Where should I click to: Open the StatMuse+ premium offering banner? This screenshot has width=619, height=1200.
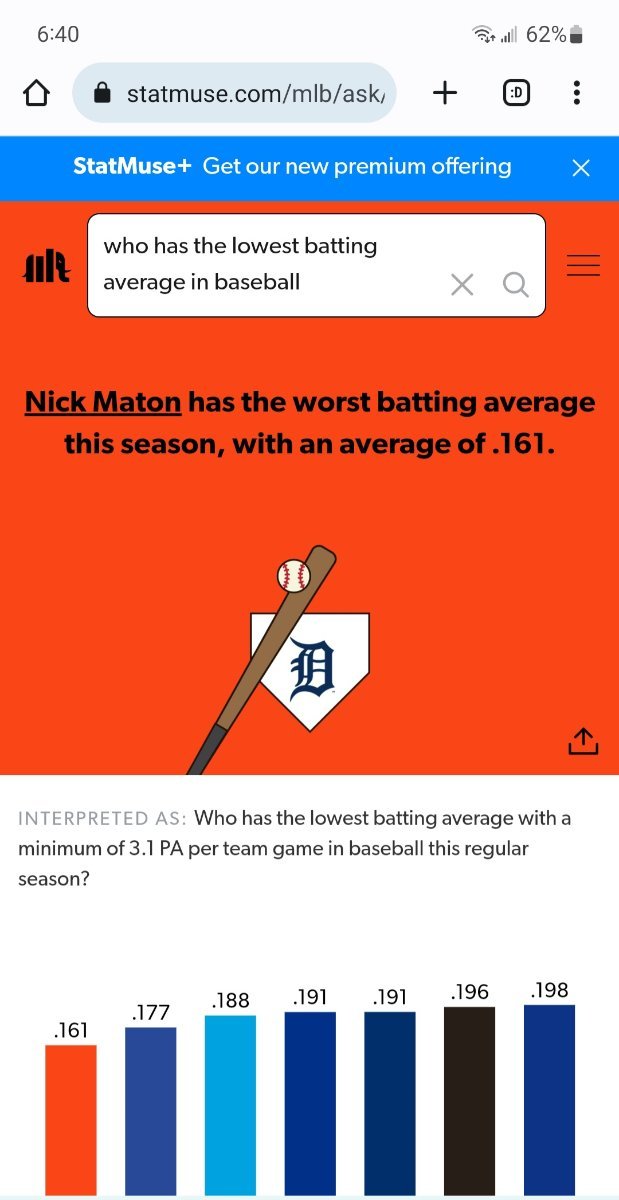292,167
